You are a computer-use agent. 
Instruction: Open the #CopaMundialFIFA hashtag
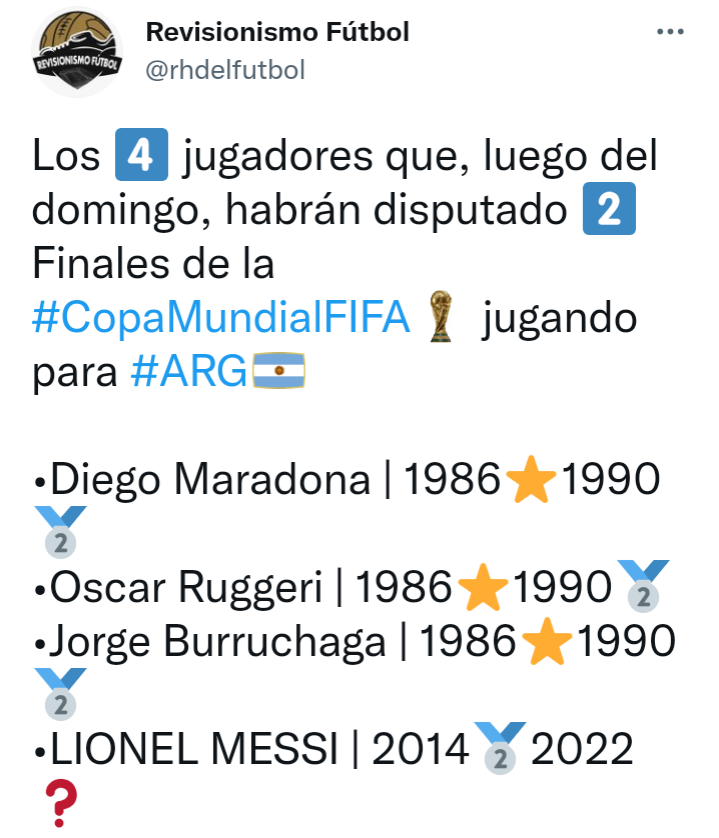coord(221,319)
